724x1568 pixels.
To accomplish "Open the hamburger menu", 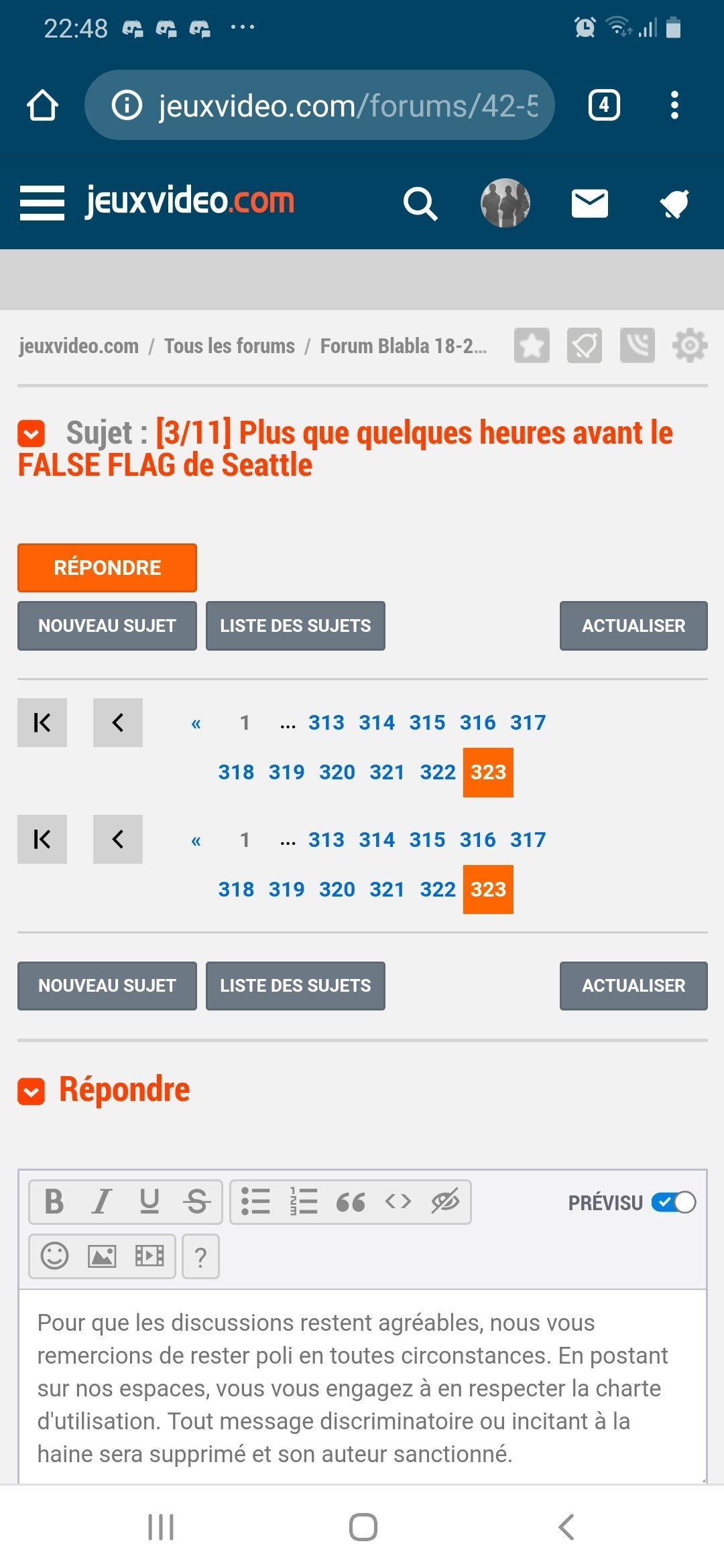I will click(x=42, y=202).
